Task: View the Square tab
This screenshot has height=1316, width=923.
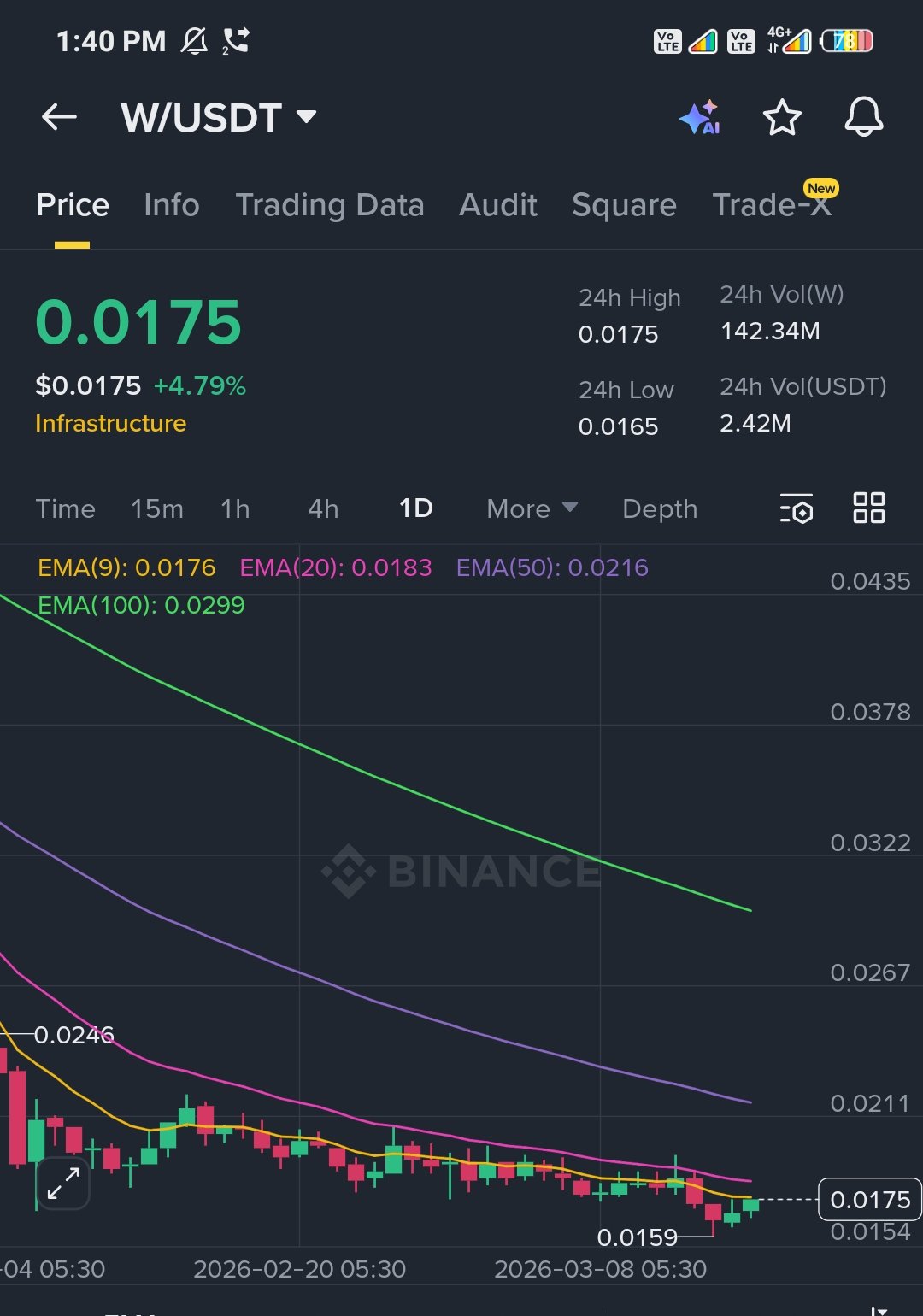Action: (624, 205)
